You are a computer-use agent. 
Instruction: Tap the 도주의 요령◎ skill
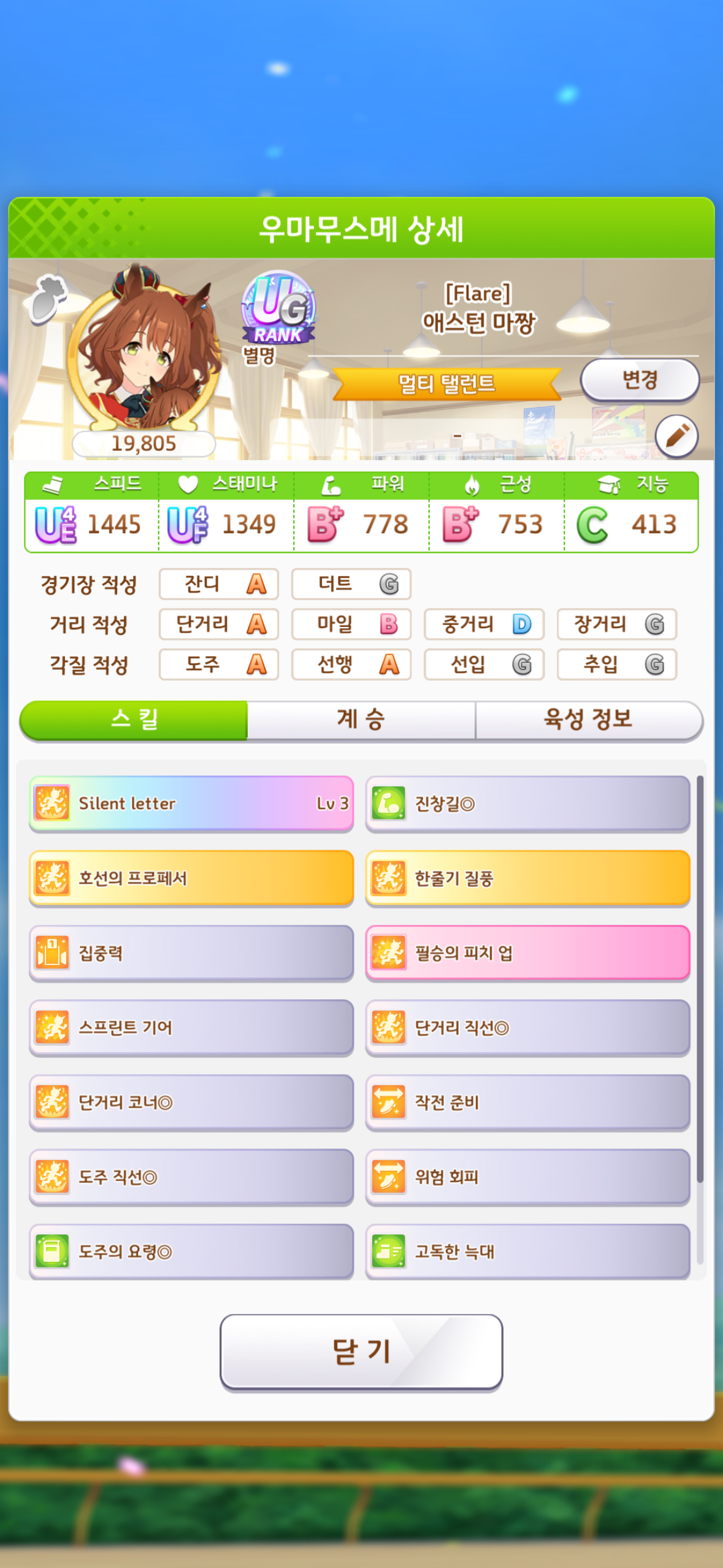pos(191,1251)
